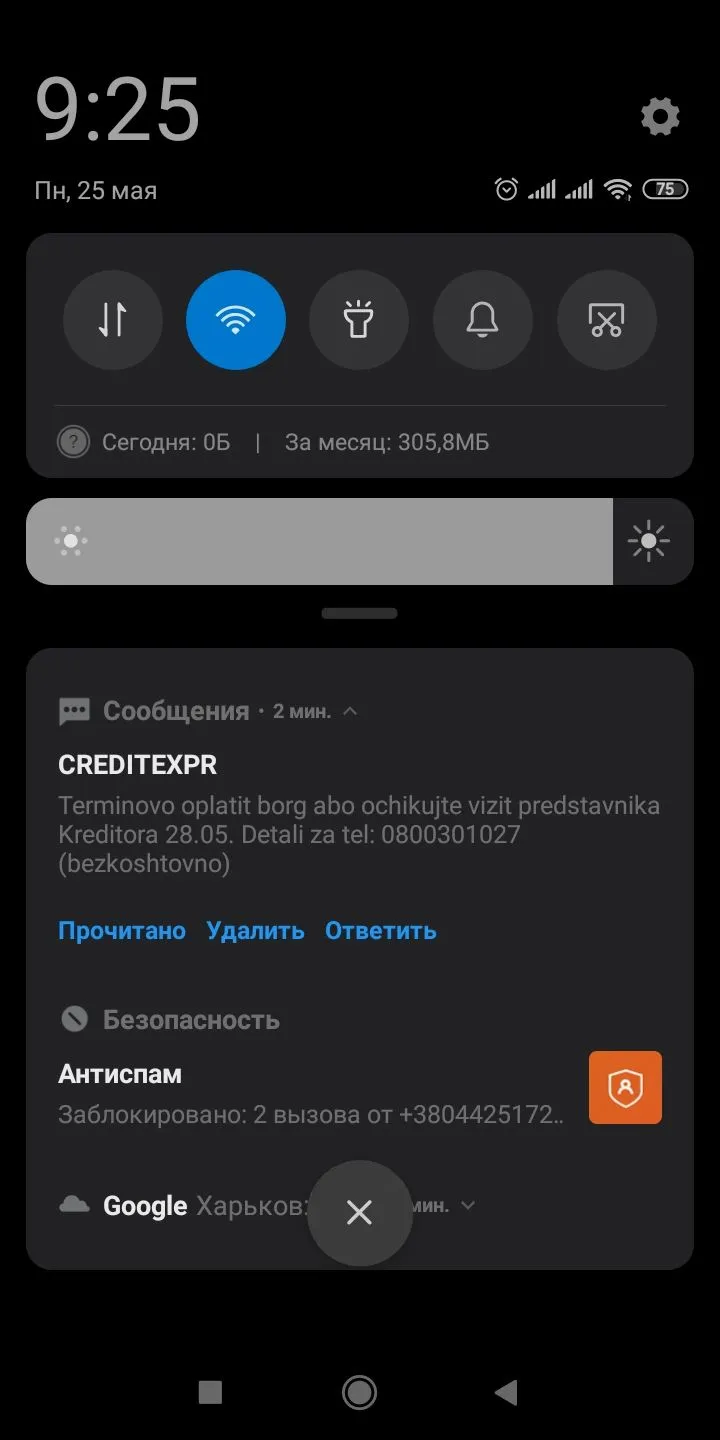720x1440 pixels.
Task: Toggle mobile data in quick settings
Action: click(112, 320)
